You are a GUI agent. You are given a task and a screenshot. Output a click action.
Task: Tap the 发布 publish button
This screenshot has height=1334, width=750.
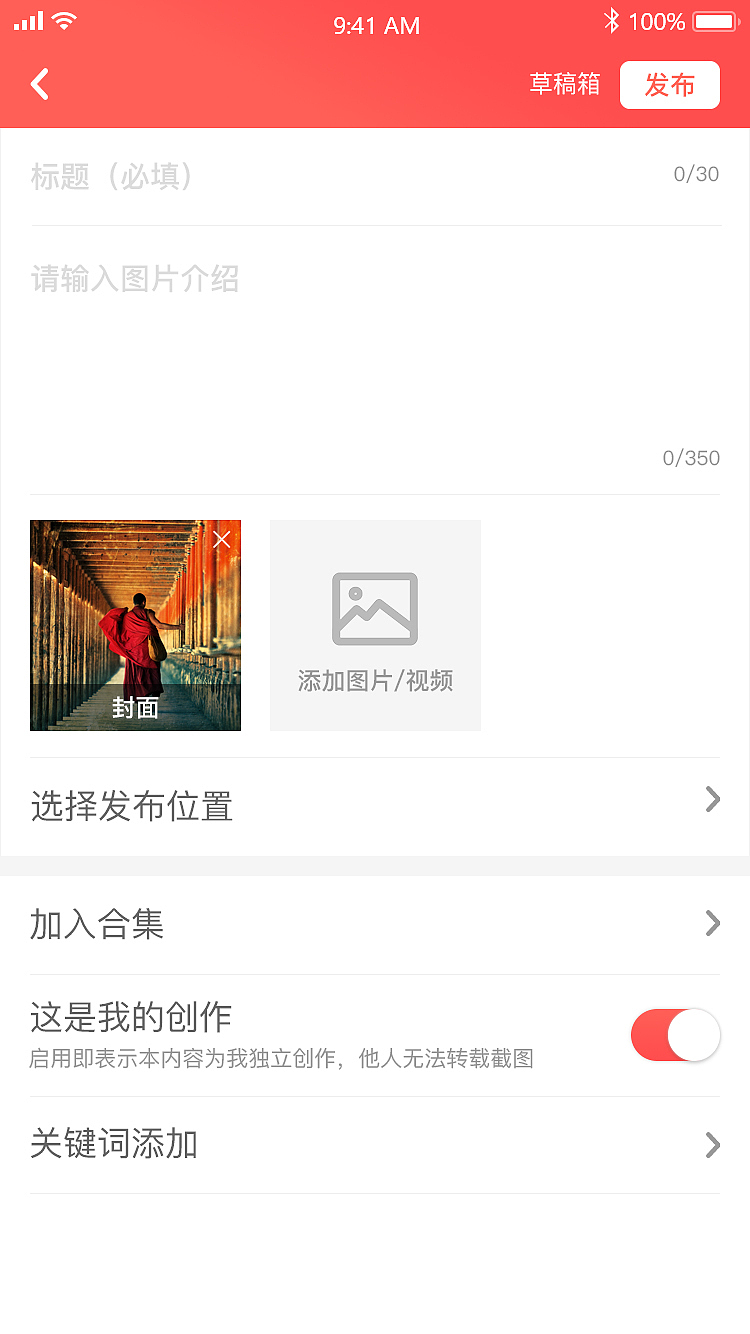point(669,85)
